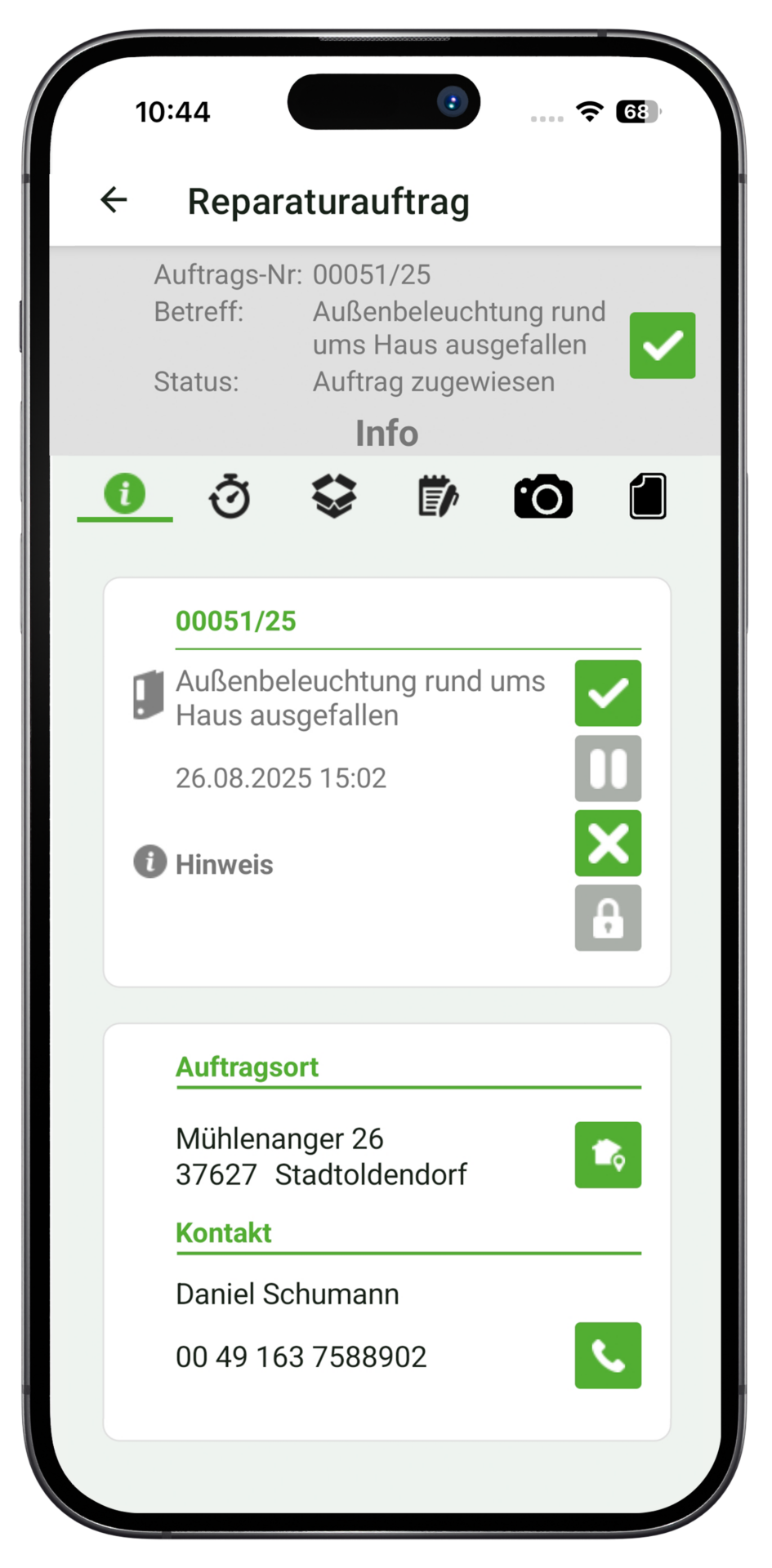Screen dimensions: 772x1568
Task: Show Mühlenanger 26 on the map
Action: pyautogui.click(x=608, y=1155)
